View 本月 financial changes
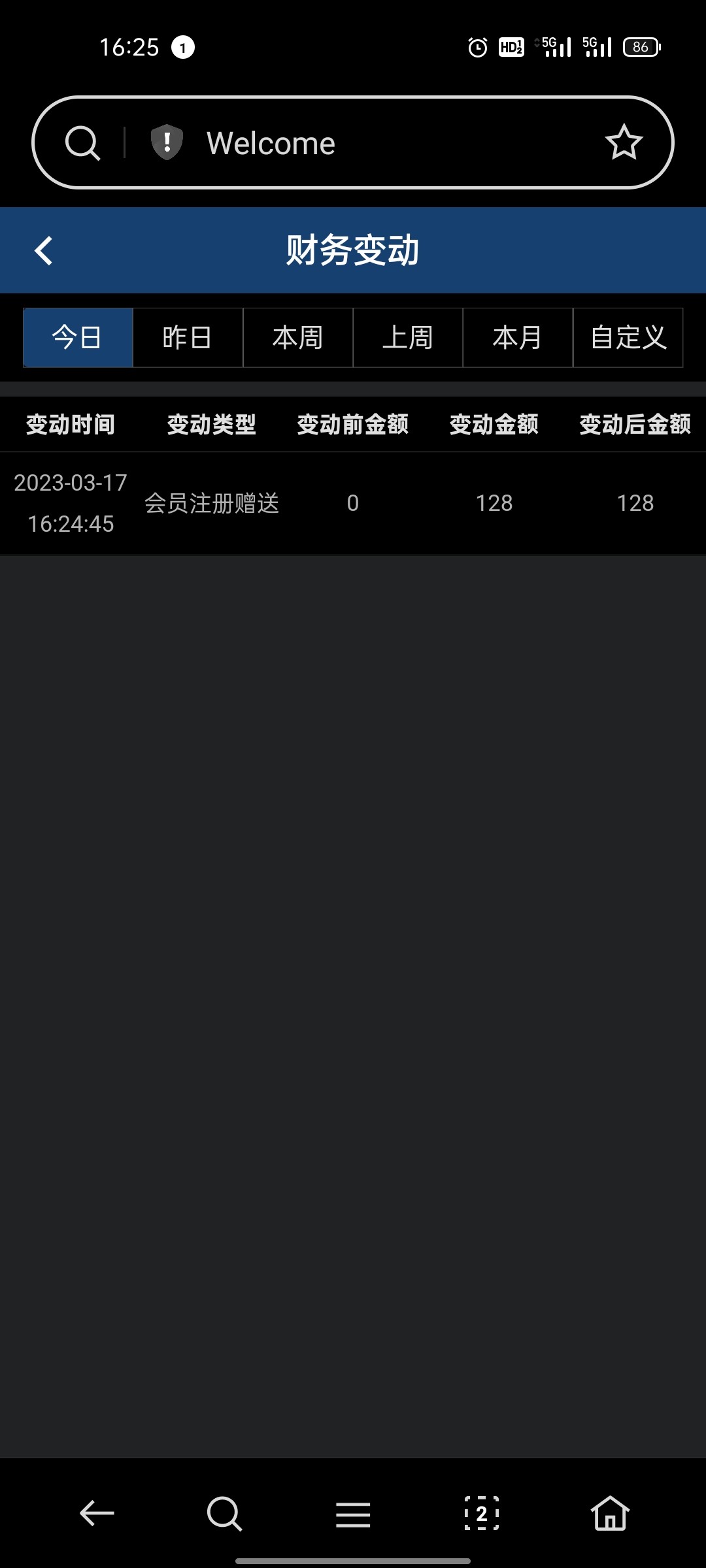This screenshot has height=1568, width=706. [518, 338]
